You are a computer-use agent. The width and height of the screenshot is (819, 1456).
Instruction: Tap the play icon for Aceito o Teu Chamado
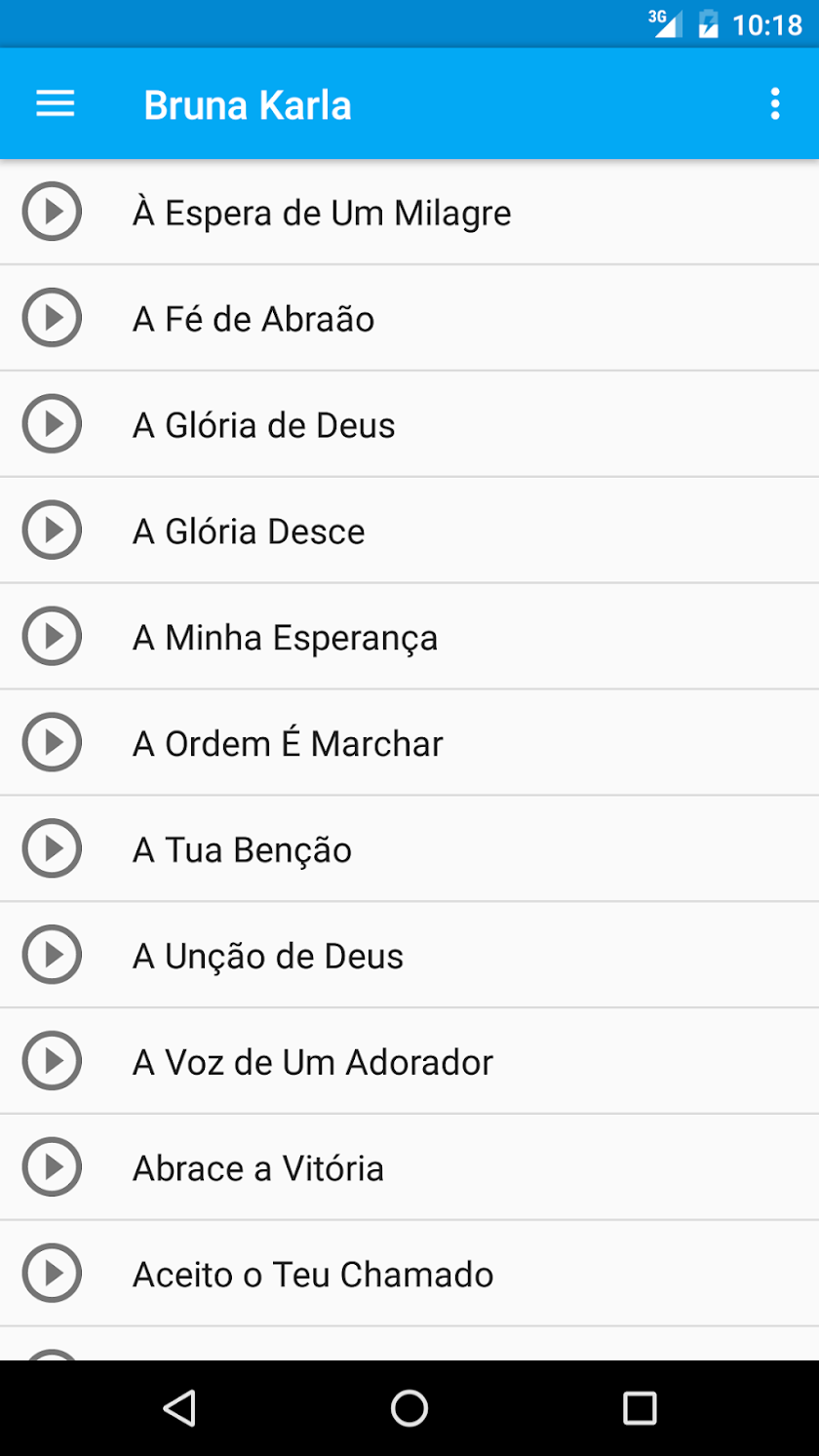(52, 1276)
